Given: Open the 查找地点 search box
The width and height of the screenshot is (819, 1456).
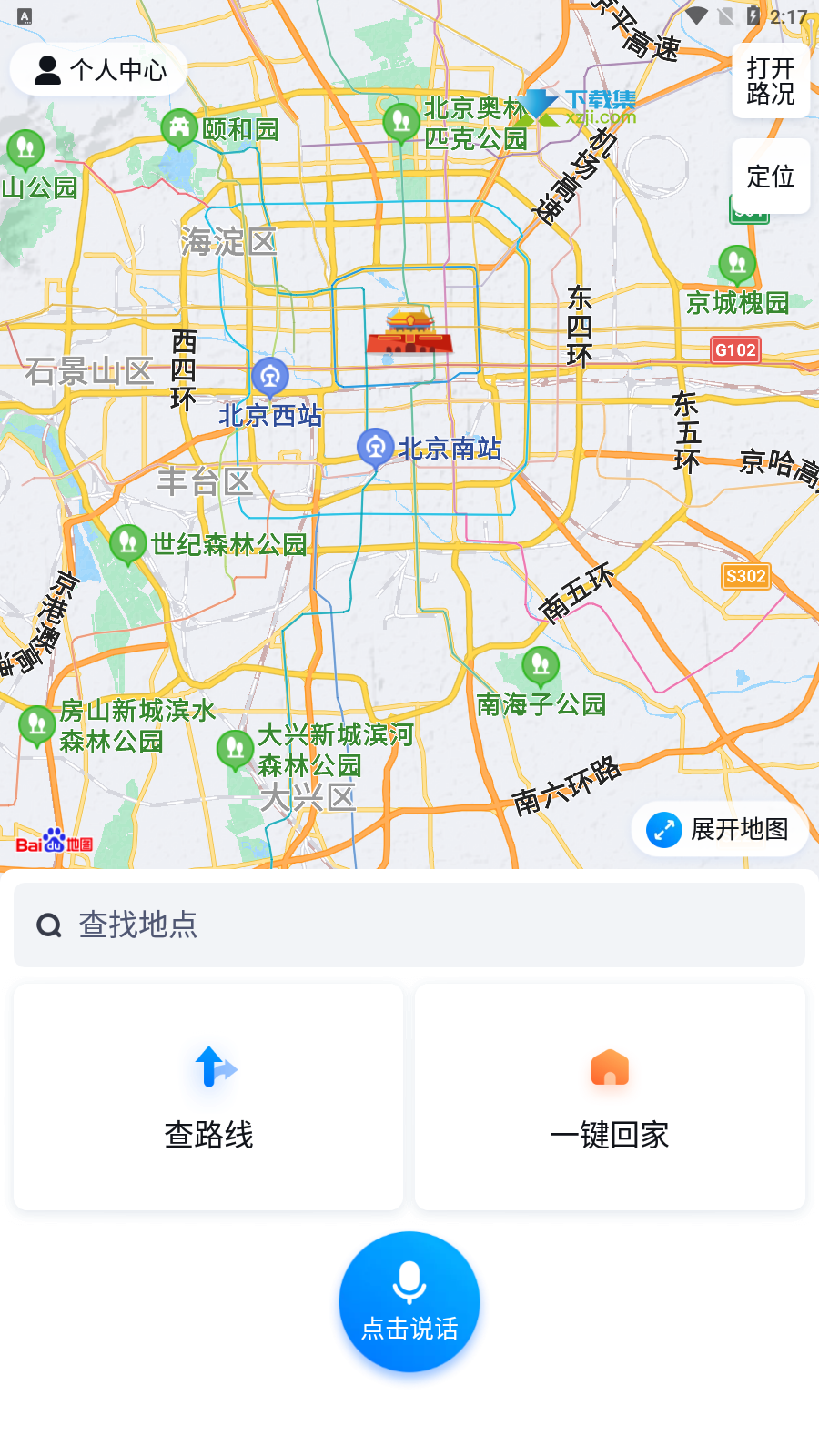Looking at the screenshot, I should pyautogui.click(x=409, y=925).
